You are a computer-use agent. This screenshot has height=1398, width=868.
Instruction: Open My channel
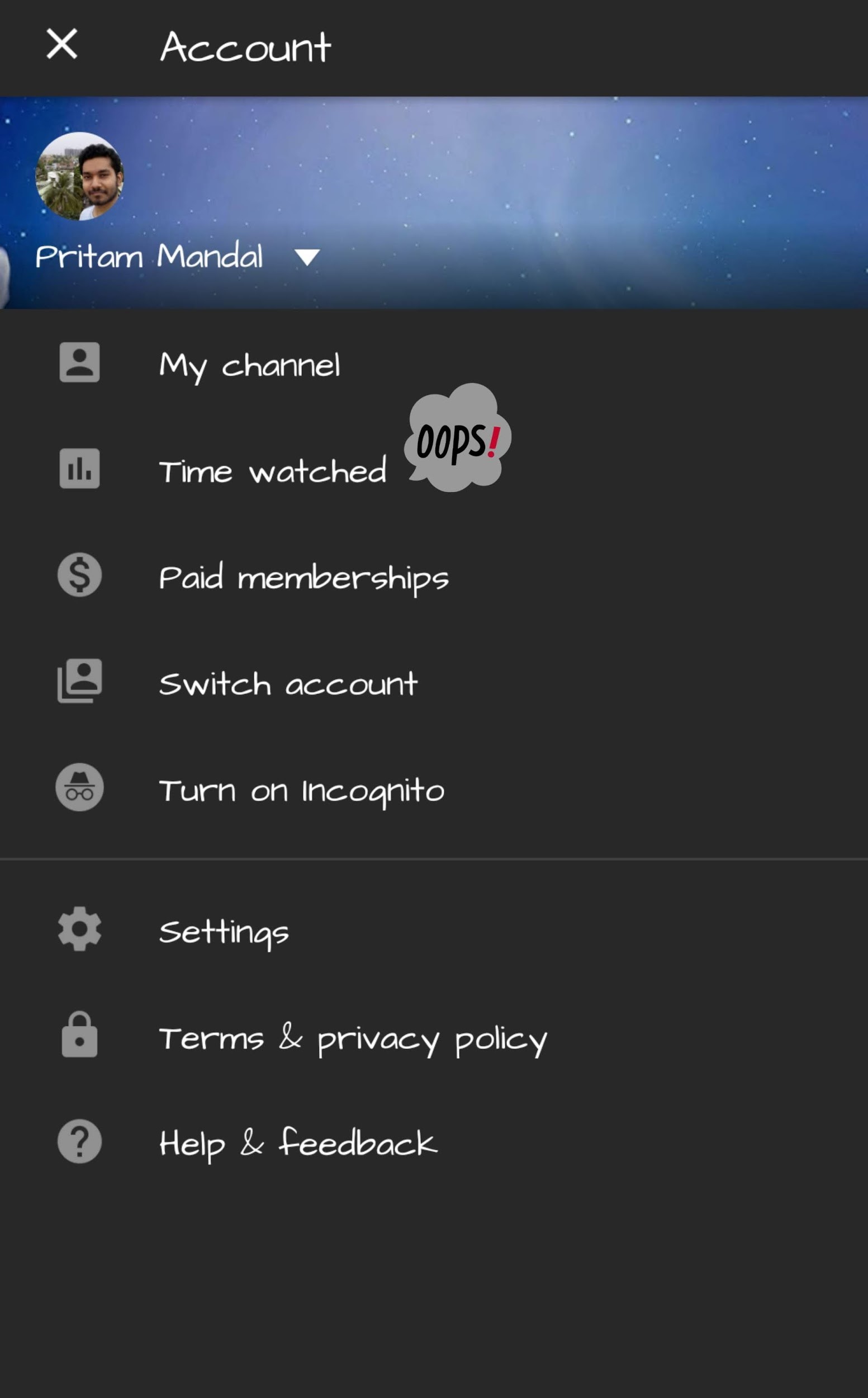point(249,365)
